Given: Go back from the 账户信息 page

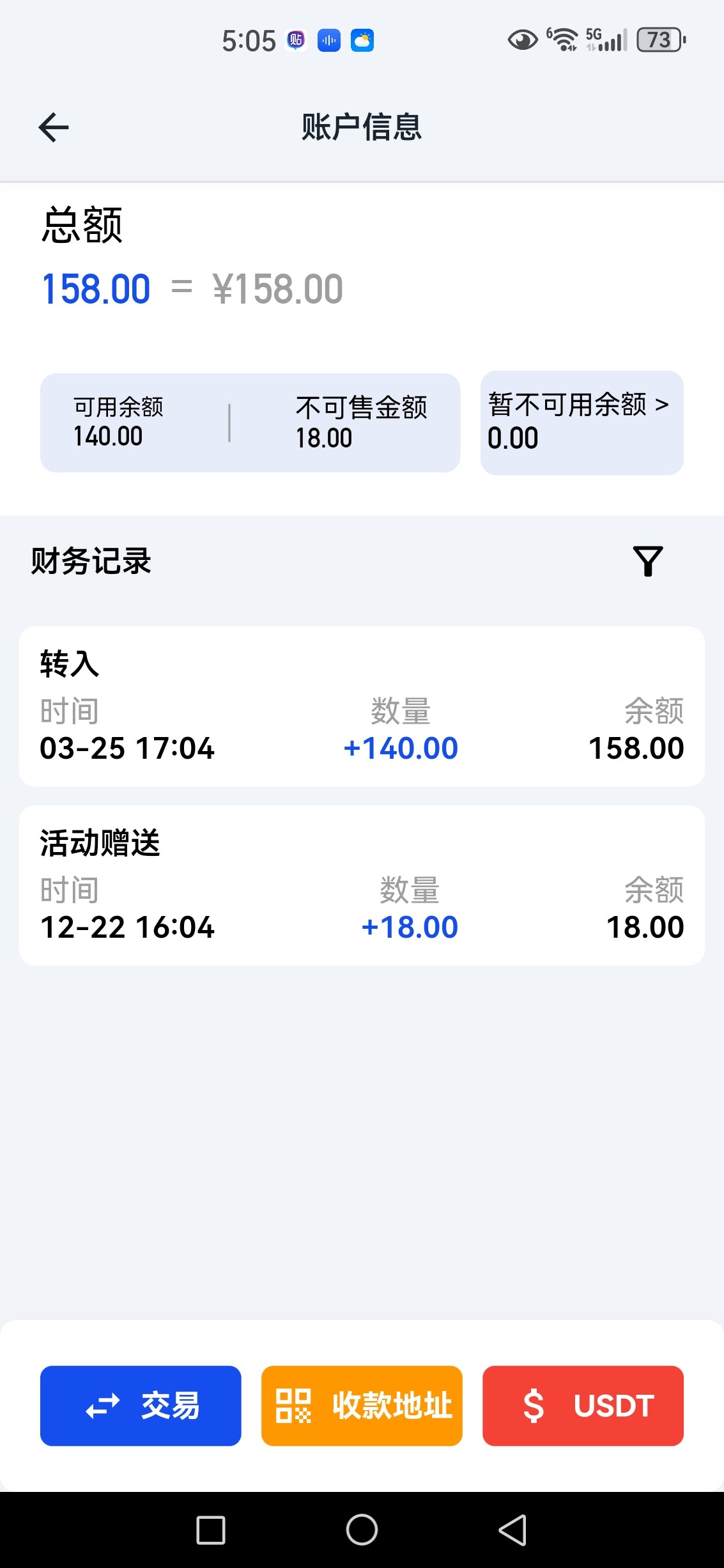Looking at the screenshot, I should pyautogui.click(x=54, y=127).
